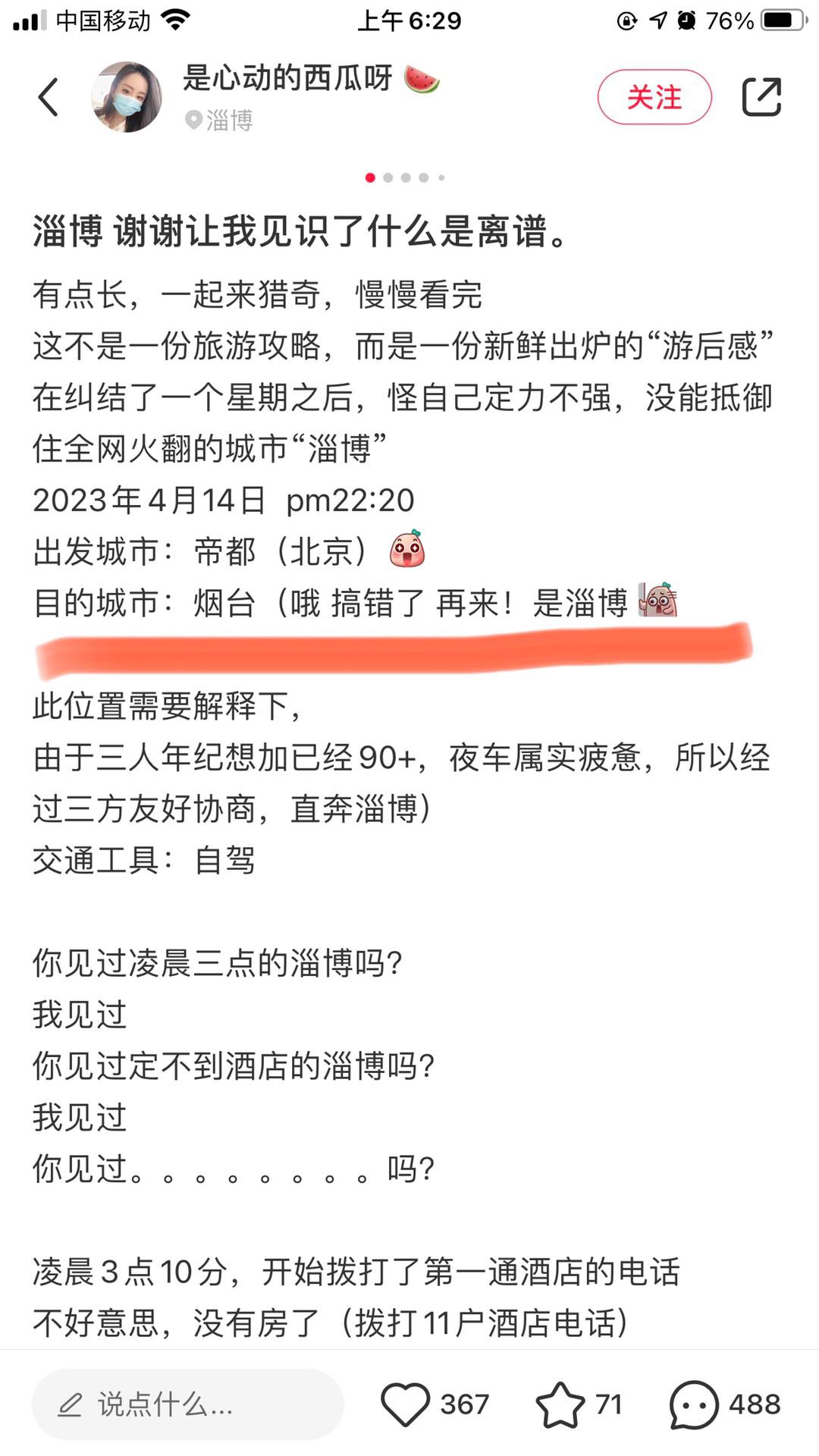Screen dimensions: 819x1456
Task: Share this post
Action: (761, 97)
